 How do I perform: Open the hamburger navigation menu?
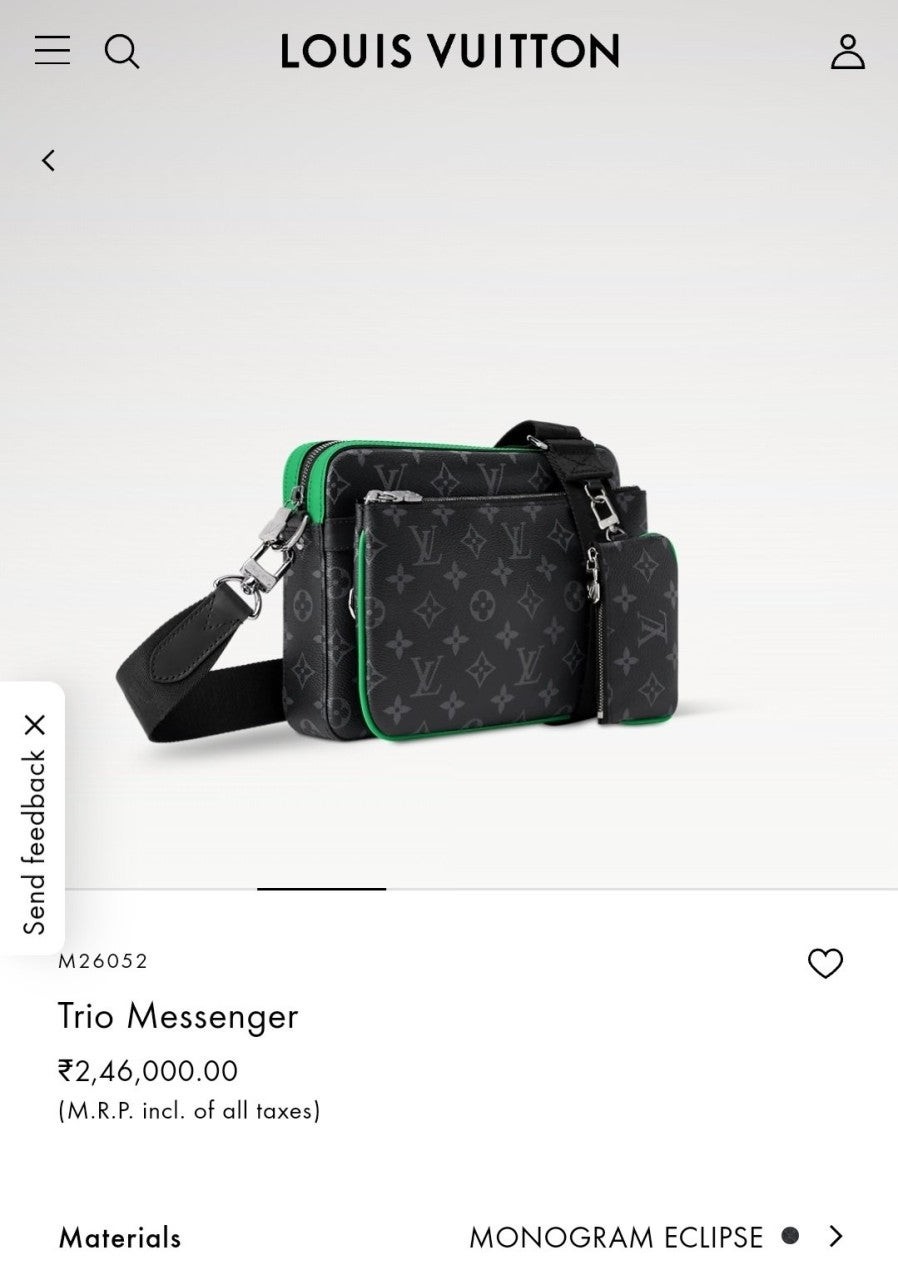click(52, 50)
